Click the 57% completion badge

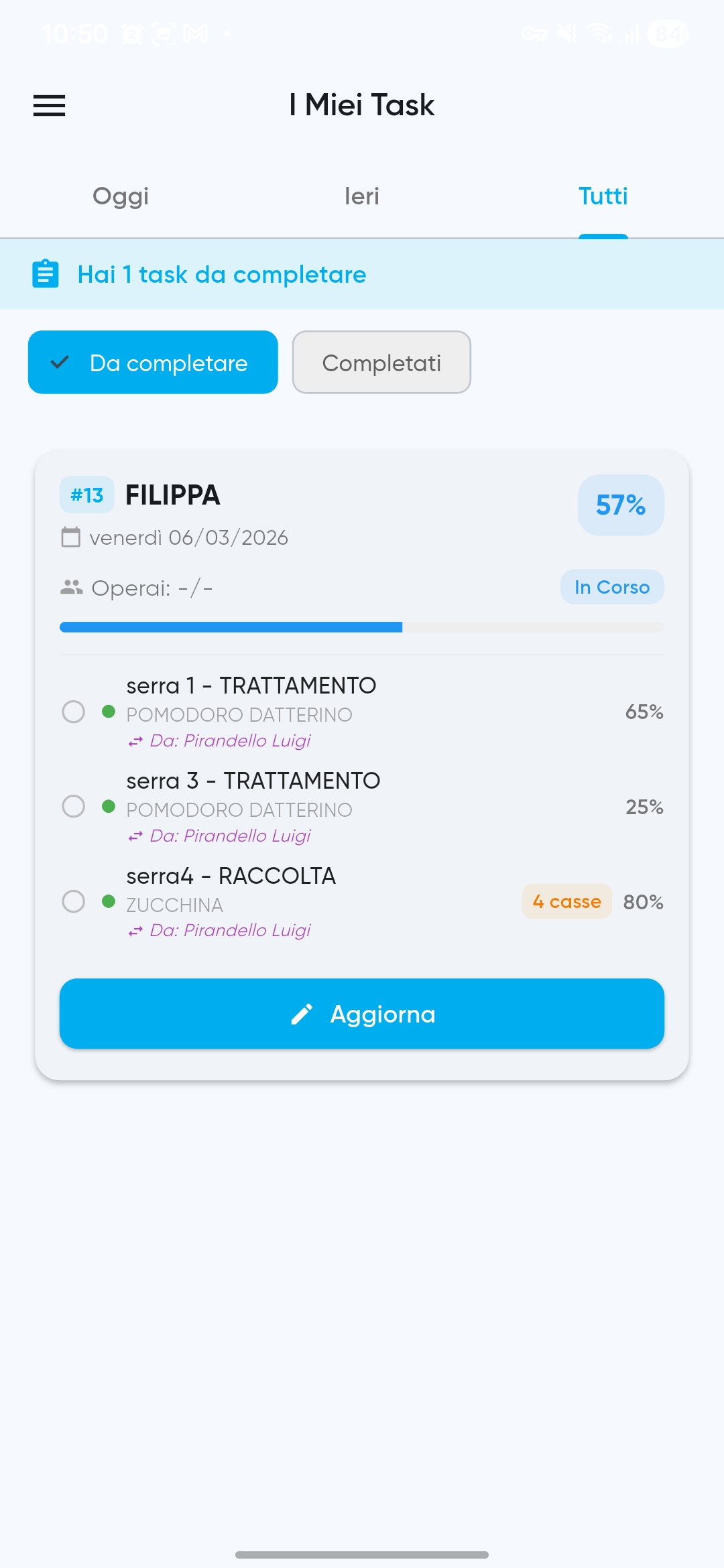619,505
